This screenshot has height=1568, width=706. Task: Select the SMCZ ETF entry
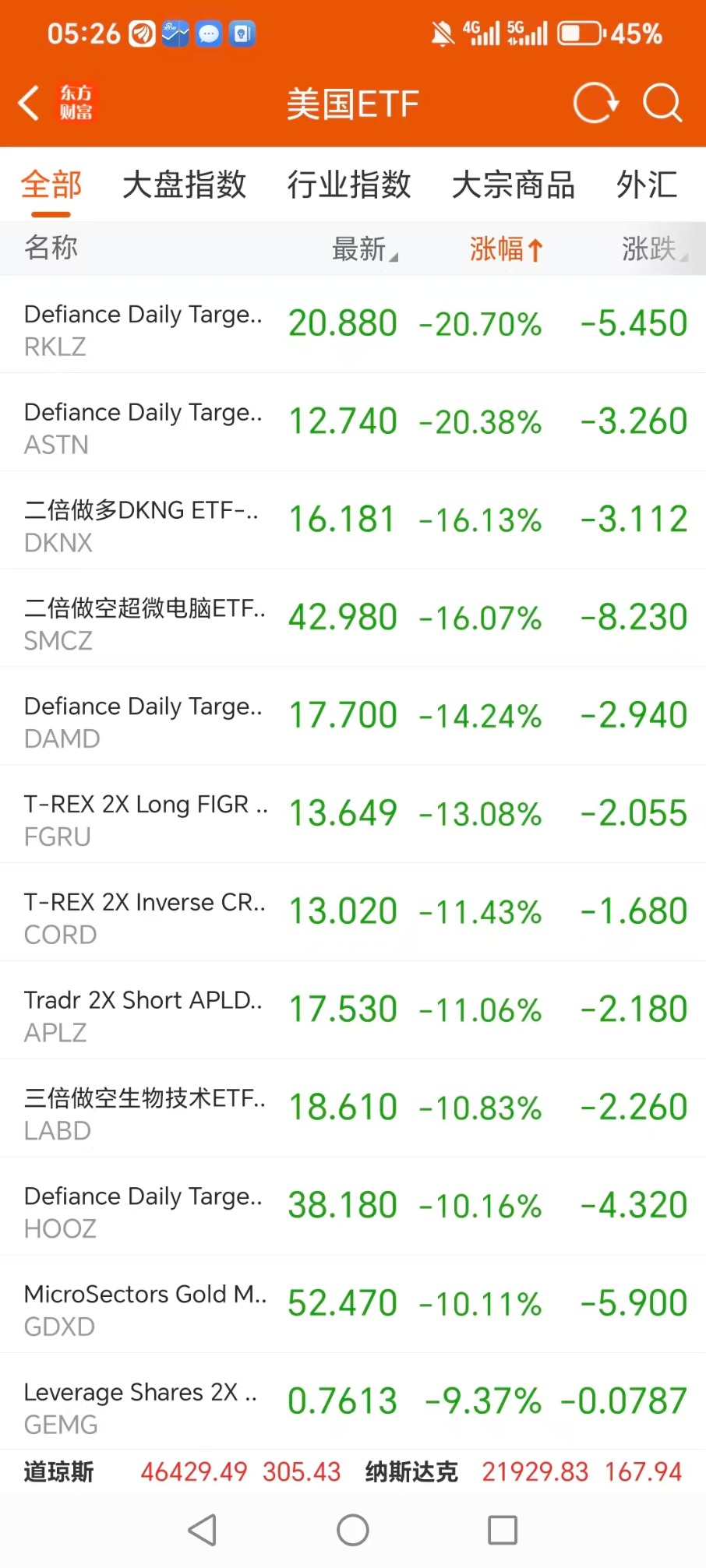coord(353,619)
